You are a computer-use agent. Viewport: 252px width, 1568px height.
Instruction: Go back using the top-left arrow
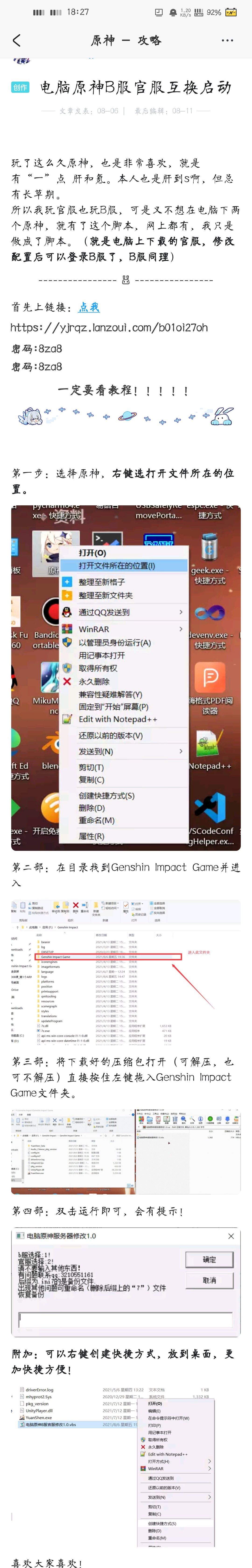point(16,40)
